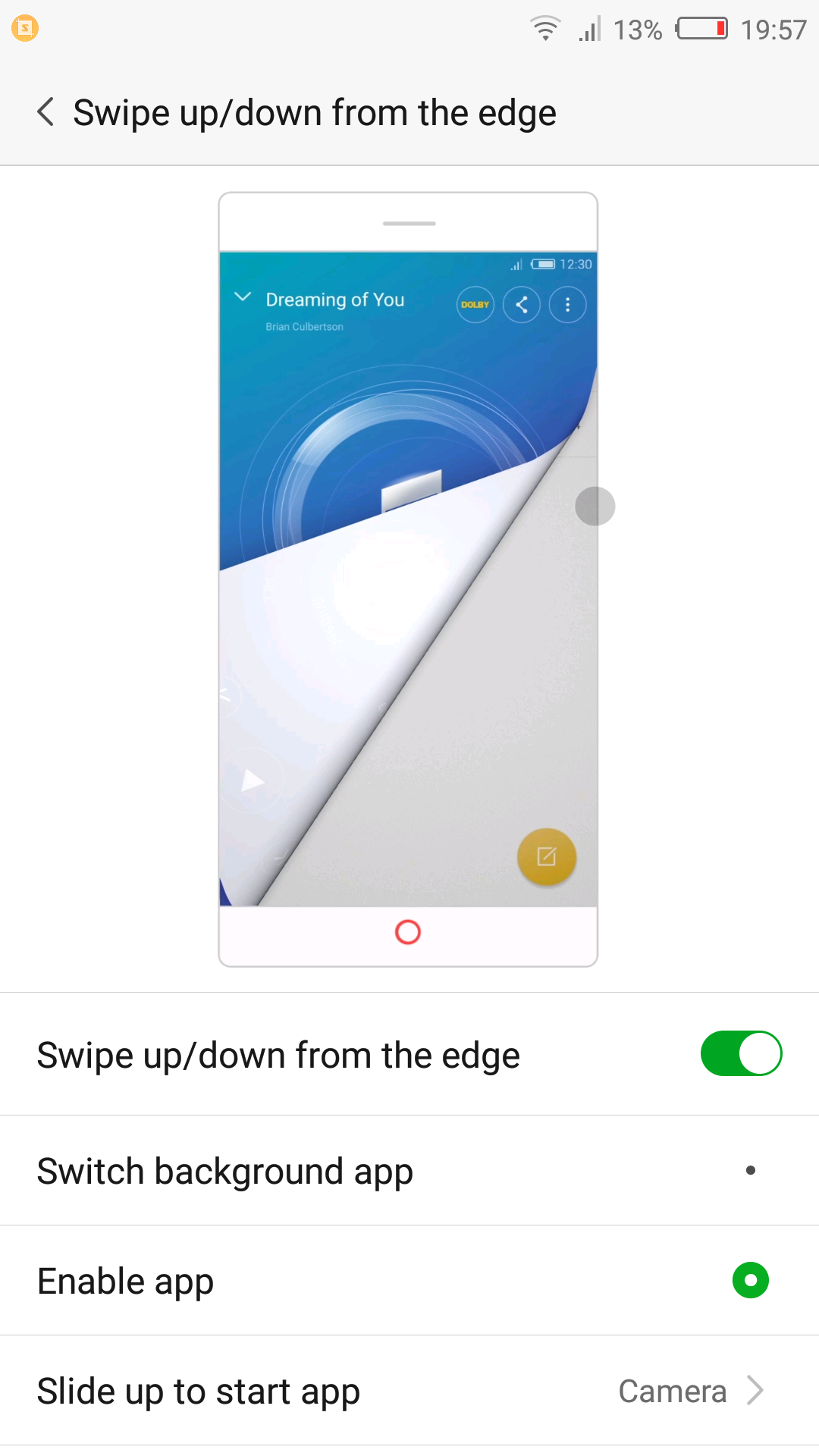Select the Switch background app option
Screen dimensions: 819x1456
point(409,1170)
